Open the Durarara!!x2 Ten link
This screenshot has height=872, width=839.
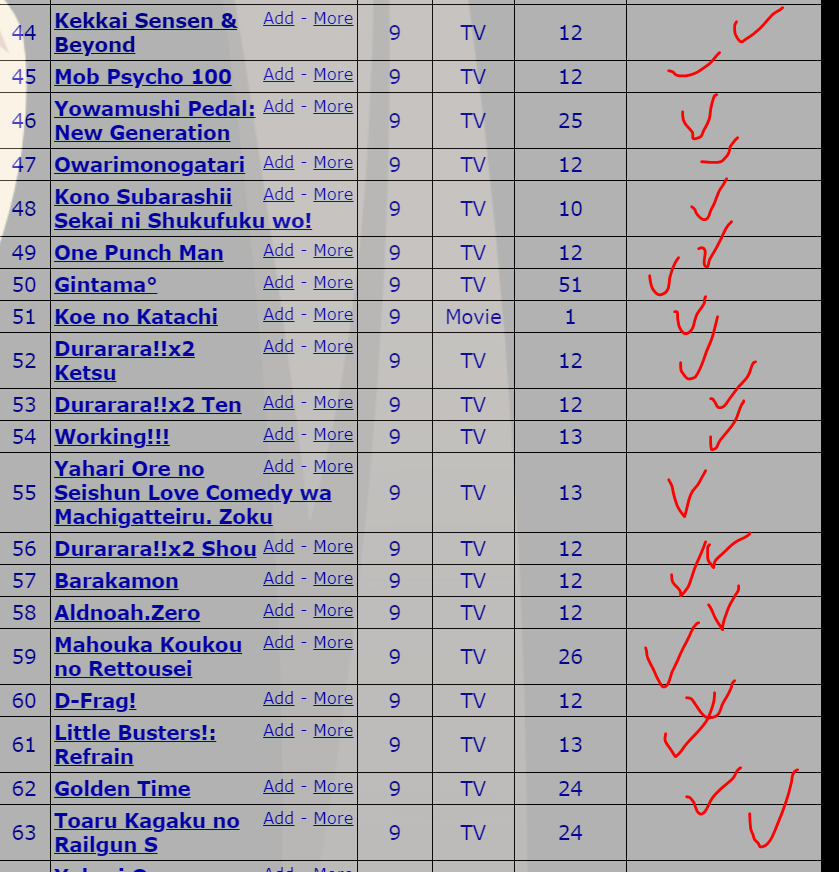(147, 405)
